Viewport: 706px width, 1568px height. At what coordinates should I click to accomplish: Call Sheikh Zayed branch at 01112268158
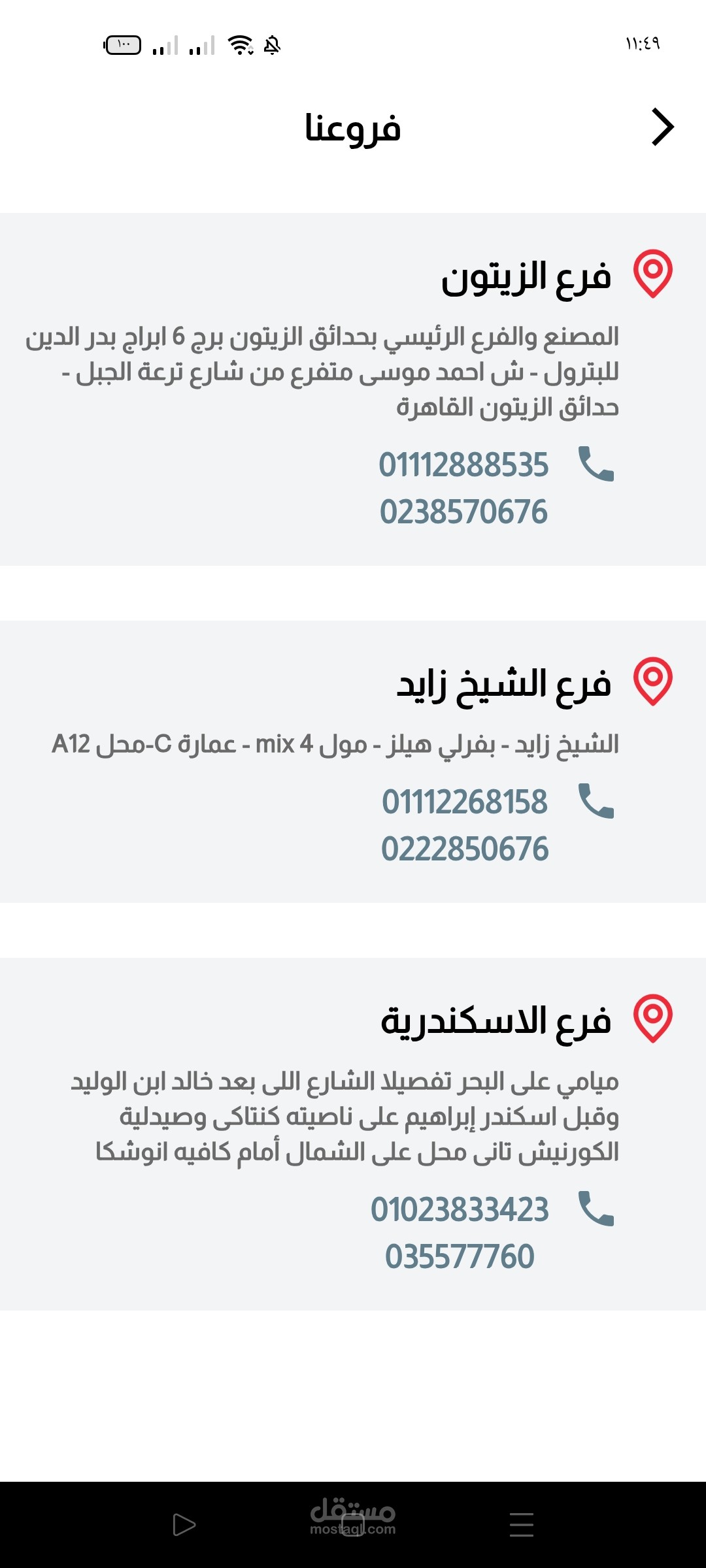tap(465, 802)
